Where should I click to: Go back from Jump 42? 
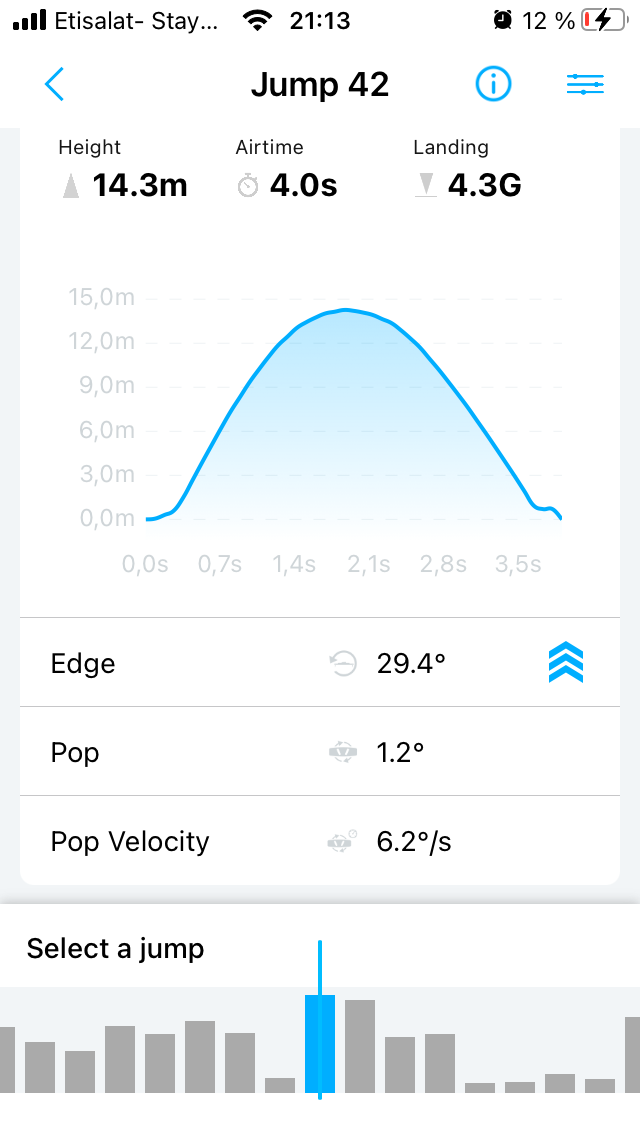pos(54,85)
